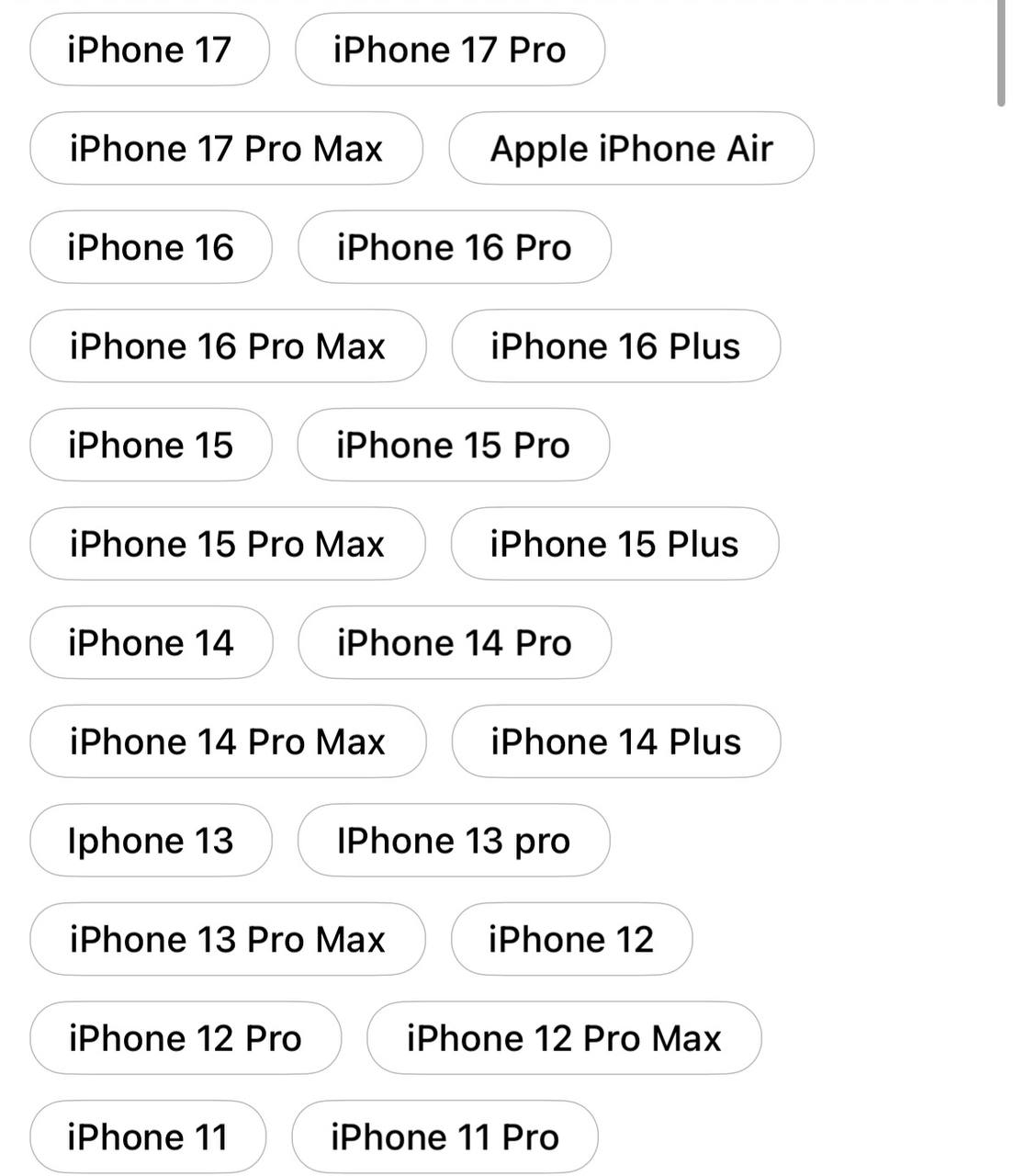Select Apple iPhone Air

pyautogui.click(x=631, y=149)
